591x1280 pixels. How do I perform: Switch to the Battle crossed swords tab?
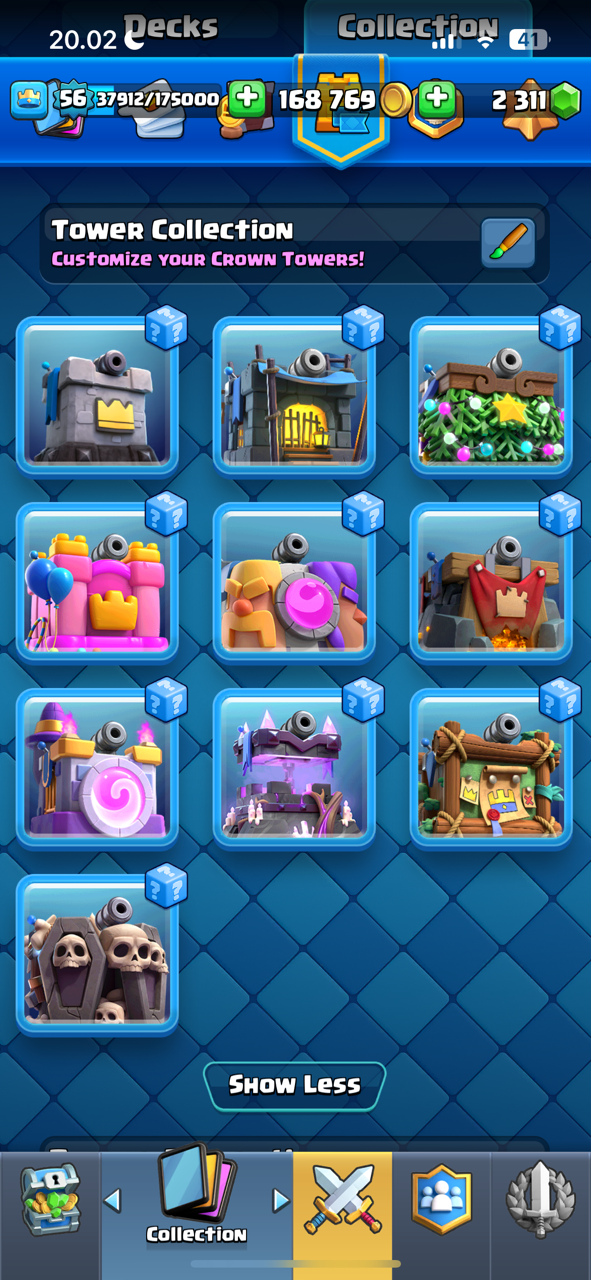[343, 1198]
